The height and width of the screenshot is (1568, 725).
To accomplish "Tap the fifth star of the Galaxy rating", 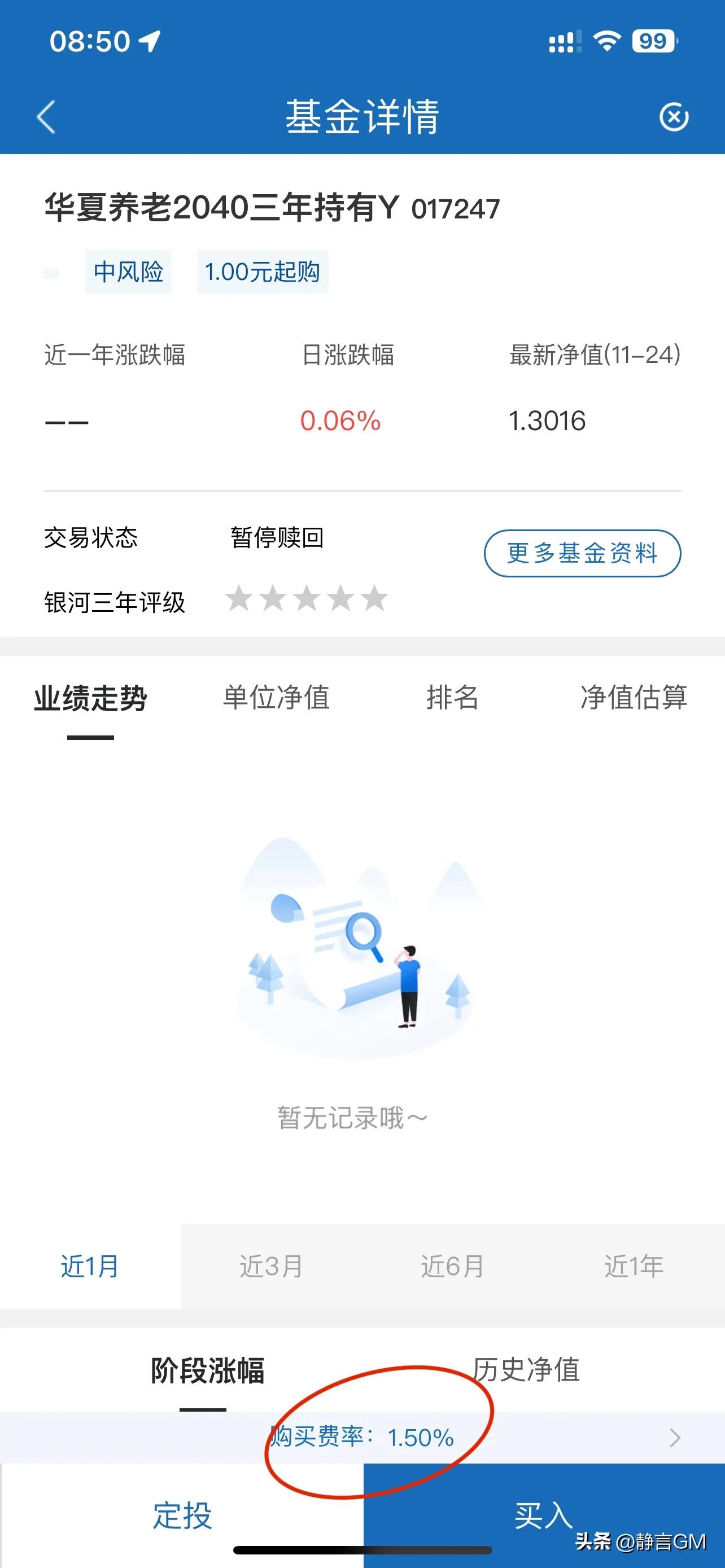I will (x=373, y=599).
